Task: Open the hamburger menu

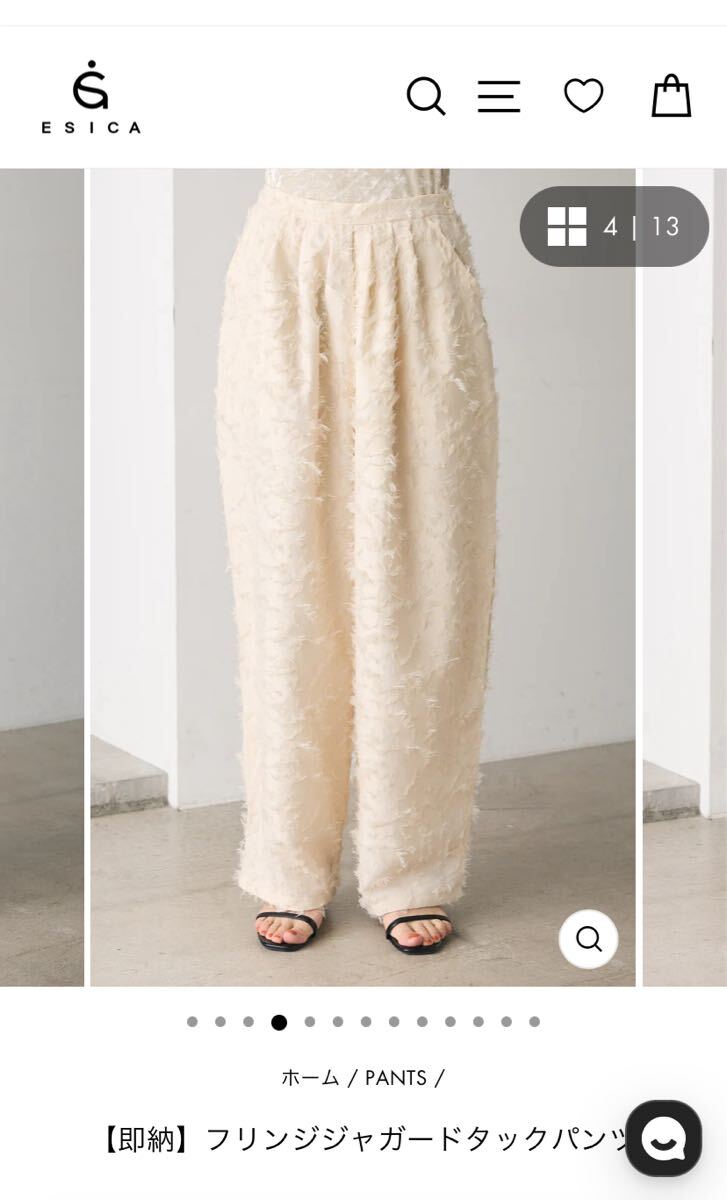Action: [499, 97]
